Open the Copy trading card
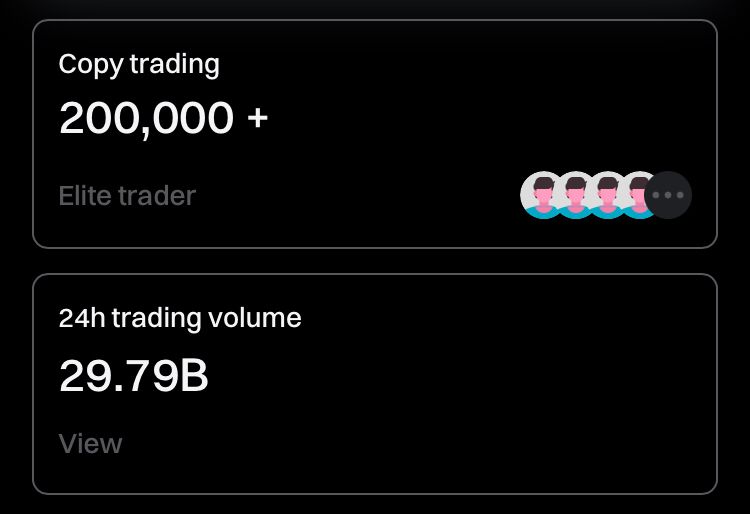The width and height of the screenshot is (750, 514). click(375, 120)
